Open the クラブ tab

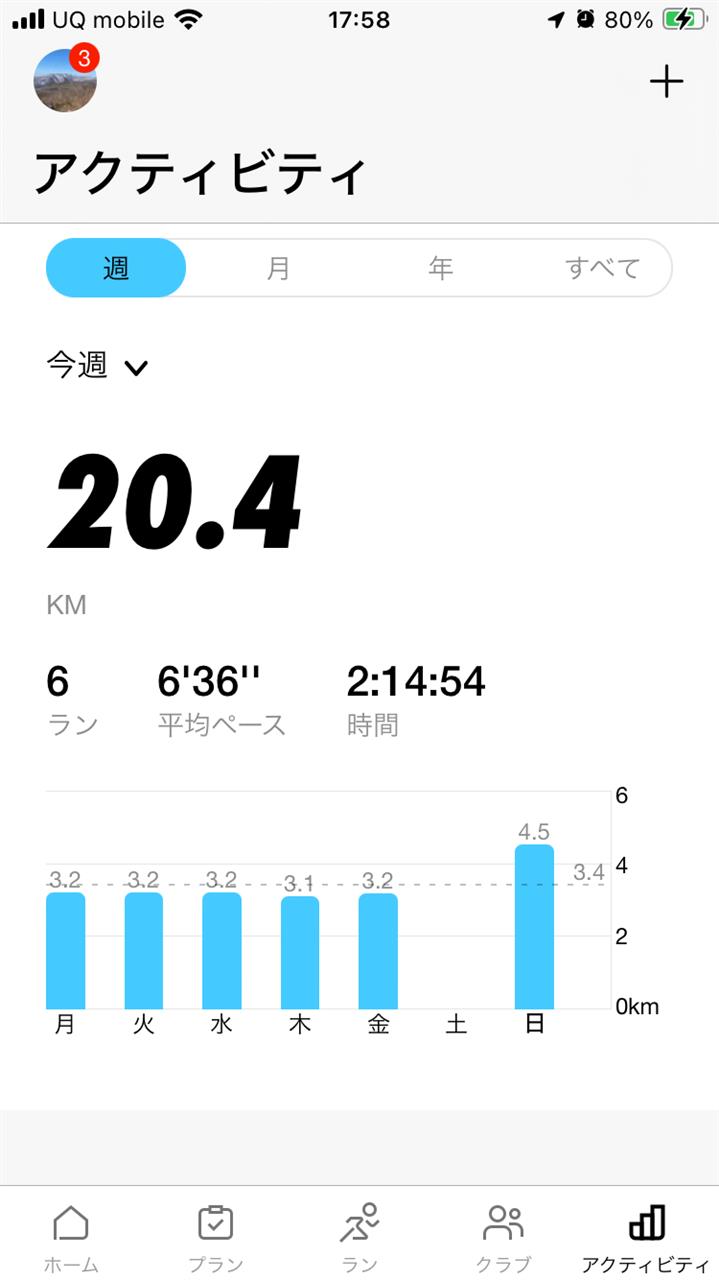[503, 1238]
